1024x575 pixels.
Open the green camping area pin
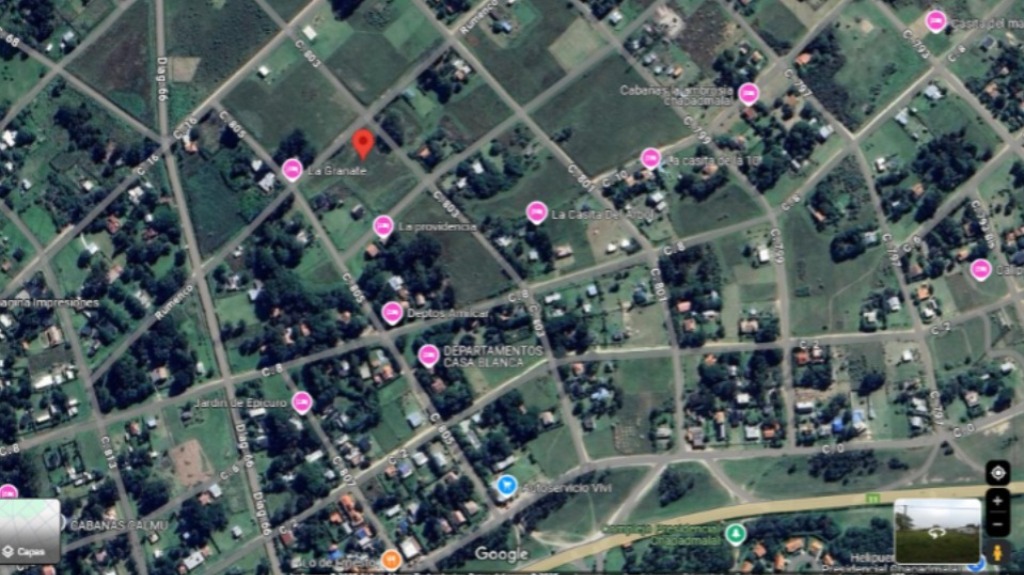(x=735, y=533)
